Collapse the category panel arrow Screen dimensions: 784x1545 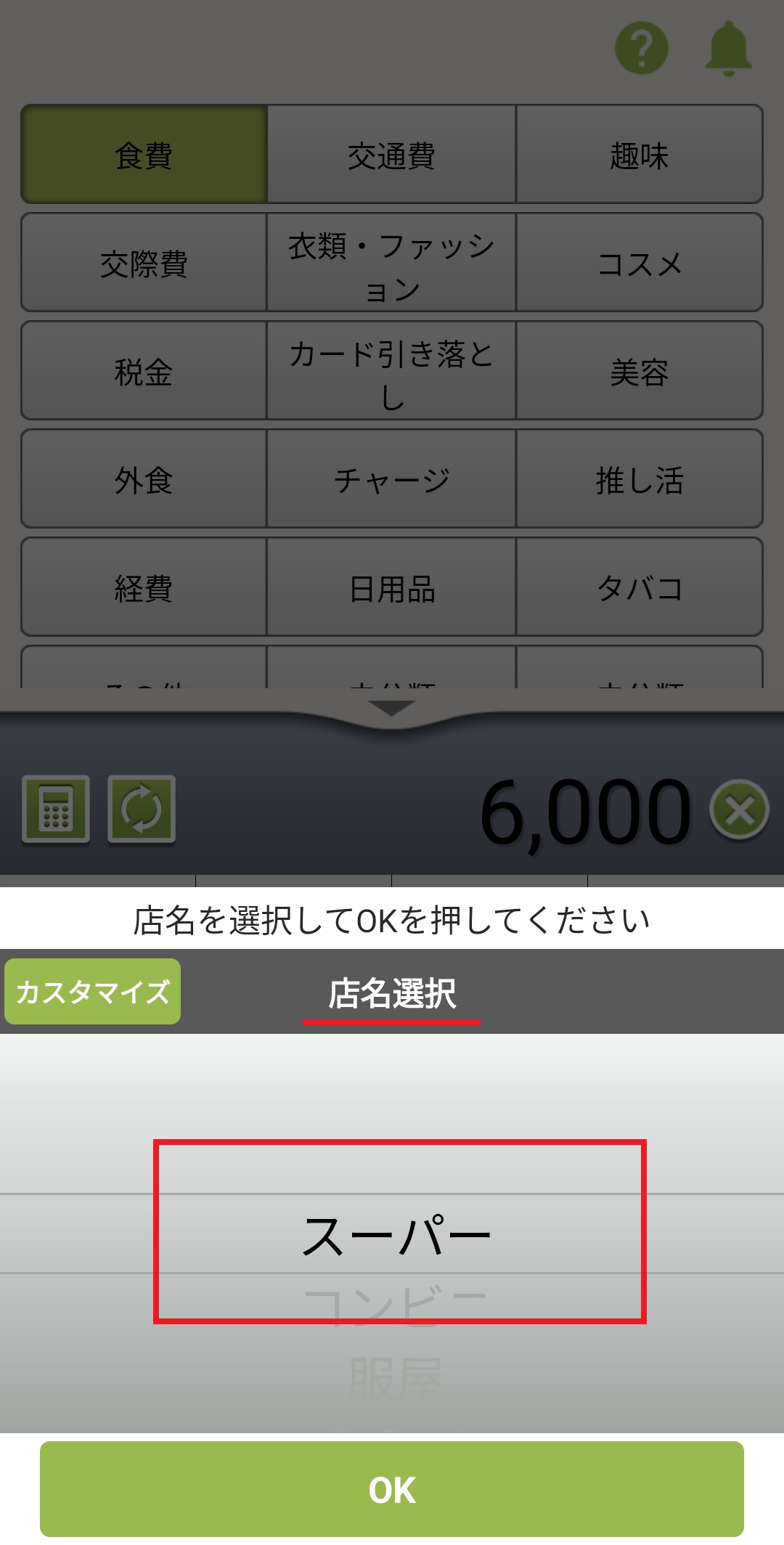coord(391,709)
